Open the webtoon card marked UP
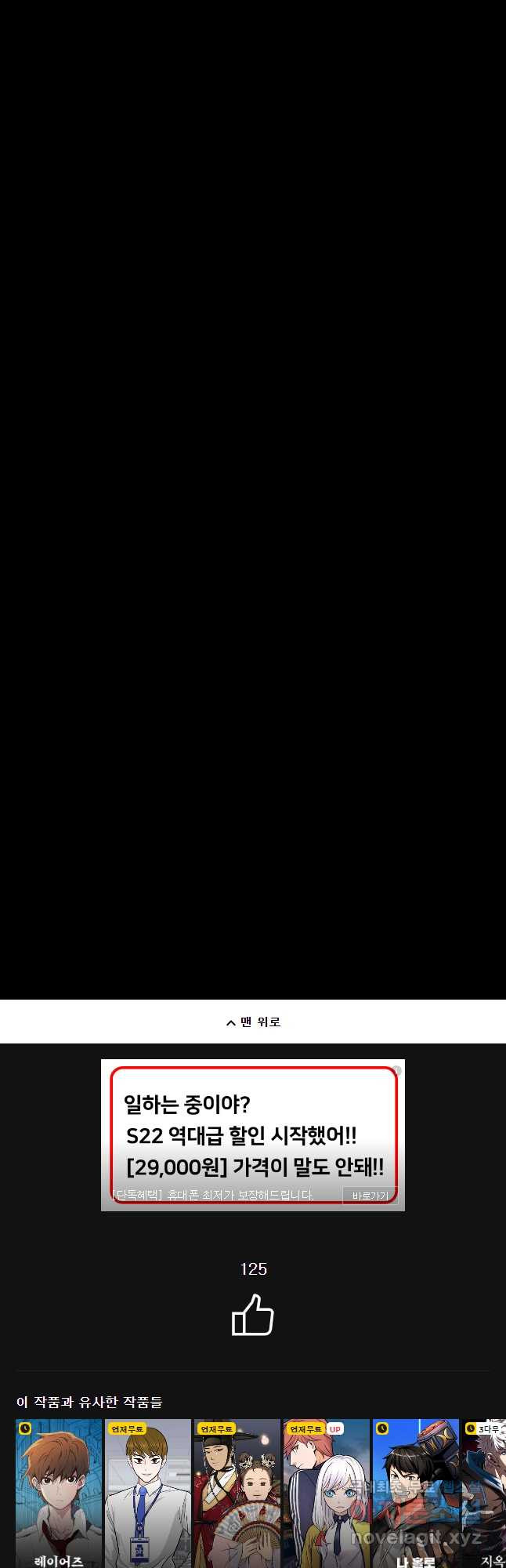Viewport: 506px width, 1568px height. coord(326,1494)
